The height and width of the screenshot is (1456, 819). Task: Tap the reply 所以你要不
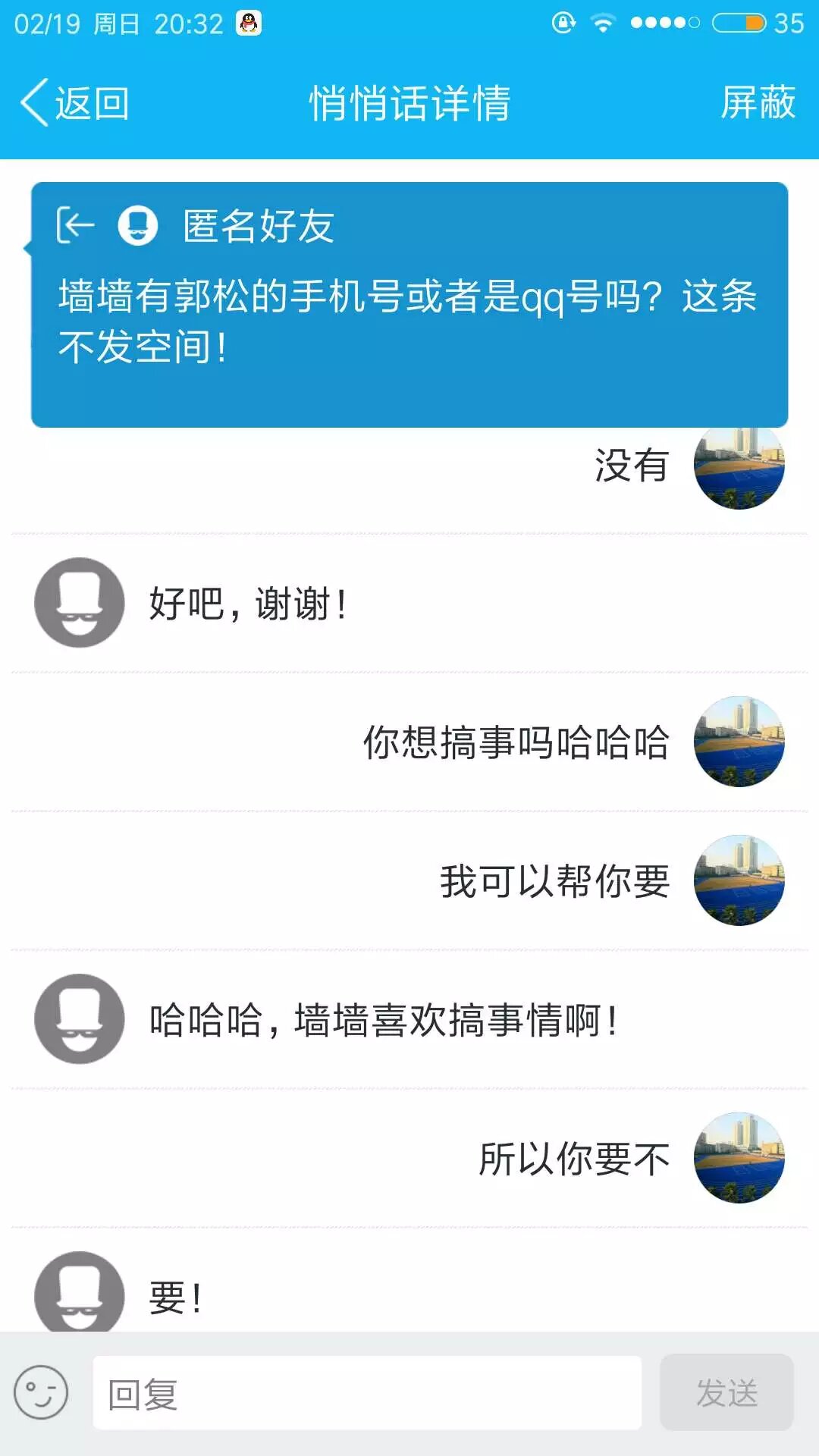[x=574, y=1159]
